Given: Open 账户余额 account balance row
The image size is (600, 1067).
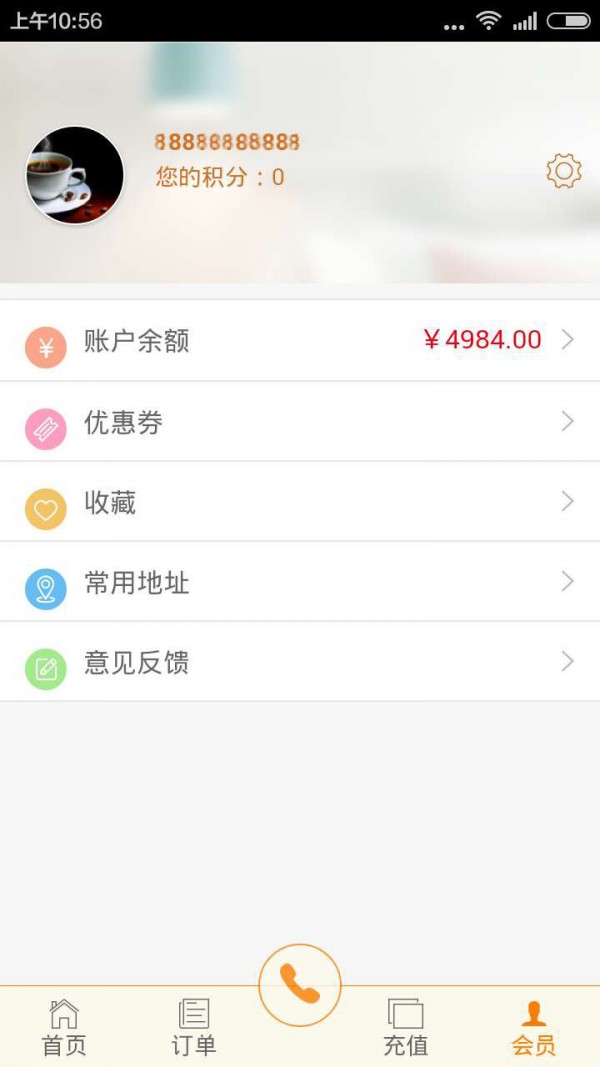Looking at the screenshot, I should [300, 341].
